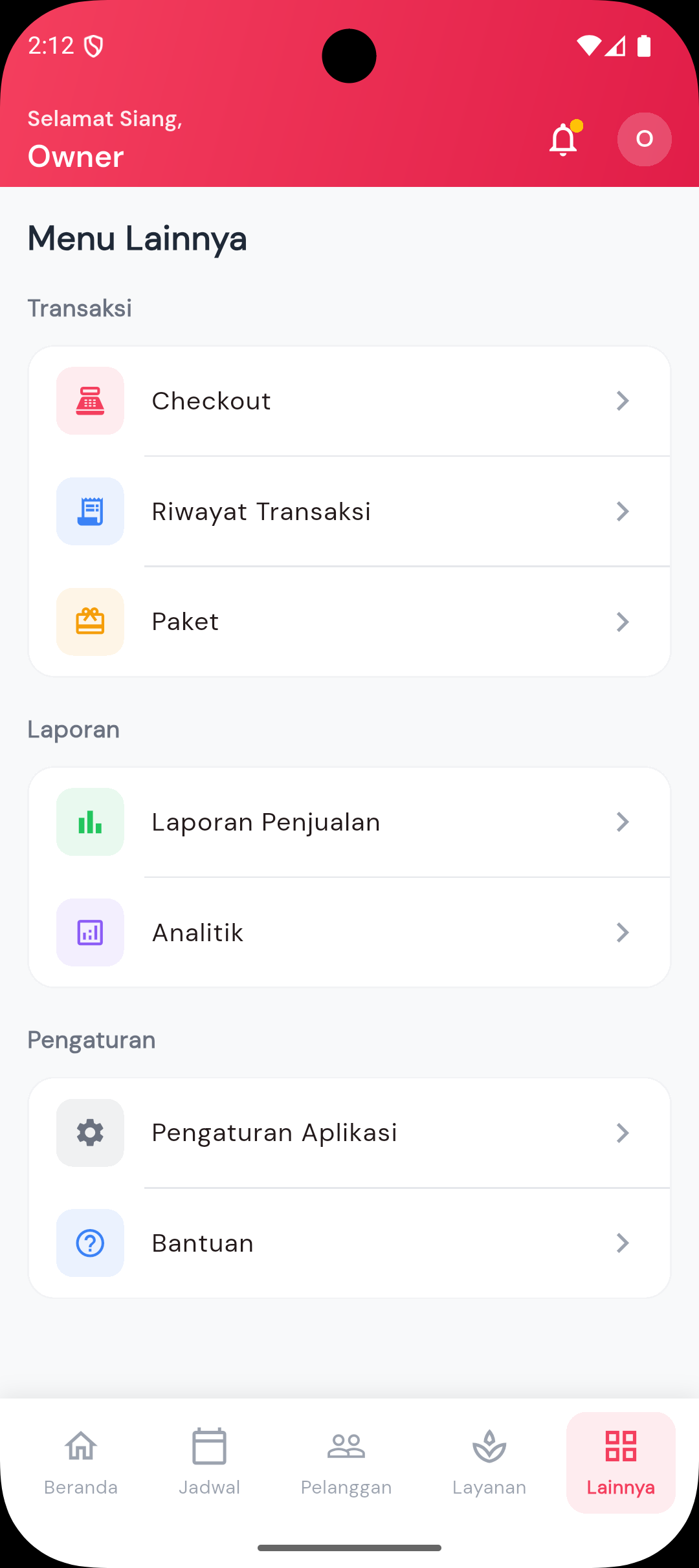699x1568 pixels.
Task: Go to the Pelanggan section
Action: 347,1462
